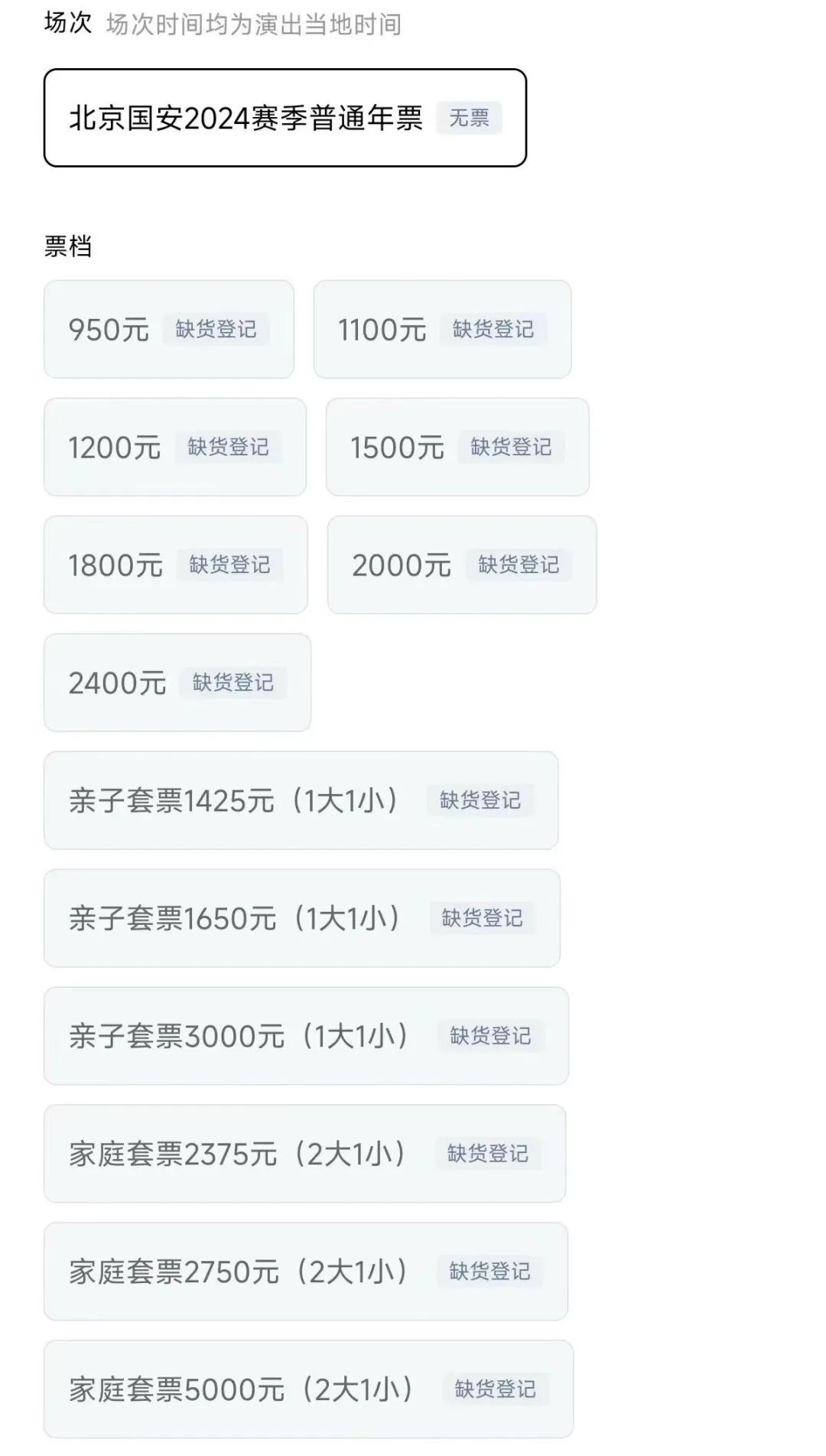Tap 家庭套票5000元 package
This screenshot has height=1456, width=826.
[308, 1389]
